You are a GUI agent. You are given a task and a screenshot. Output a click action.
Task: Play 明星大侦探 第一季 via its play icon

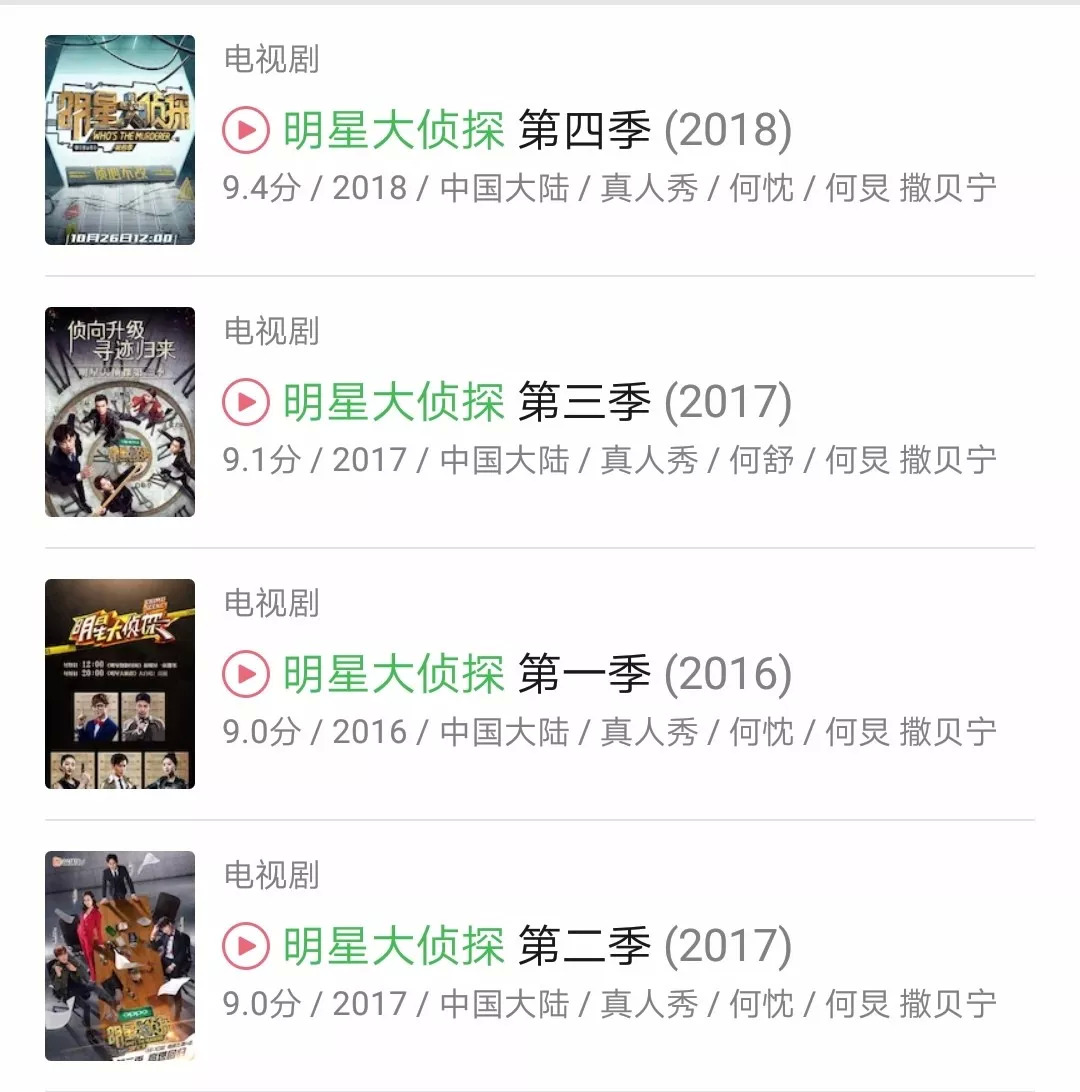click(246, 675)
